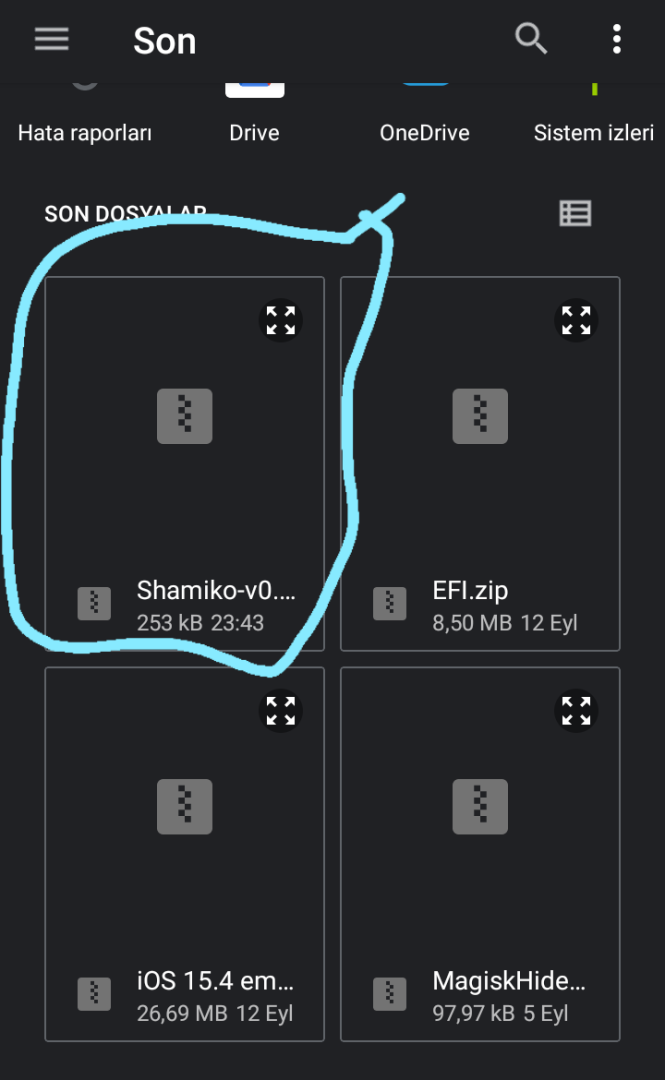Viewport: 665px width, 1080px height.
Task: Expand preview of the iOS 15.4 file
Action: [281, 711]
